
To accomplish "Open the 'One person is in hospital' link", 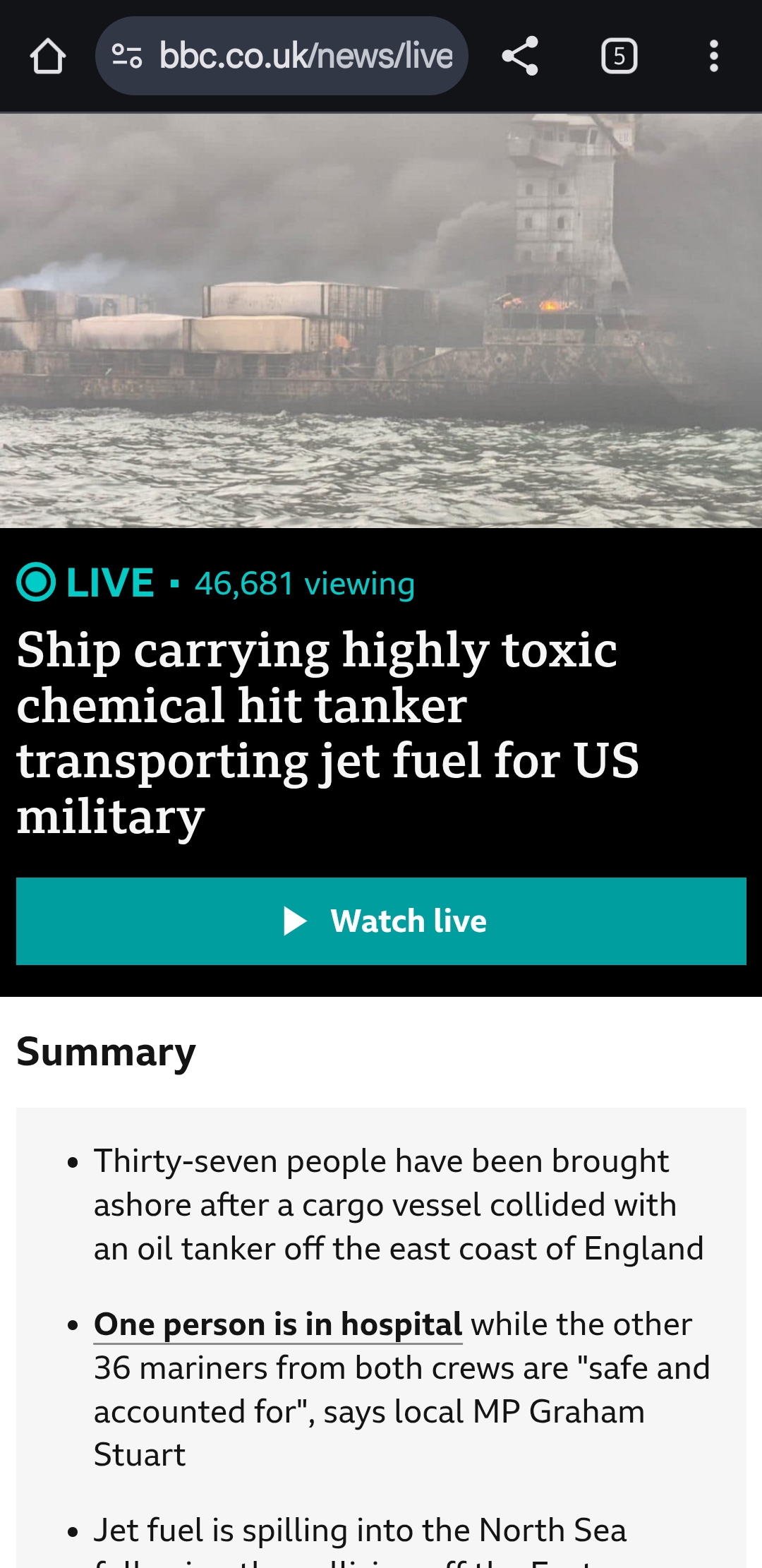I will (x=278, y=1324).
